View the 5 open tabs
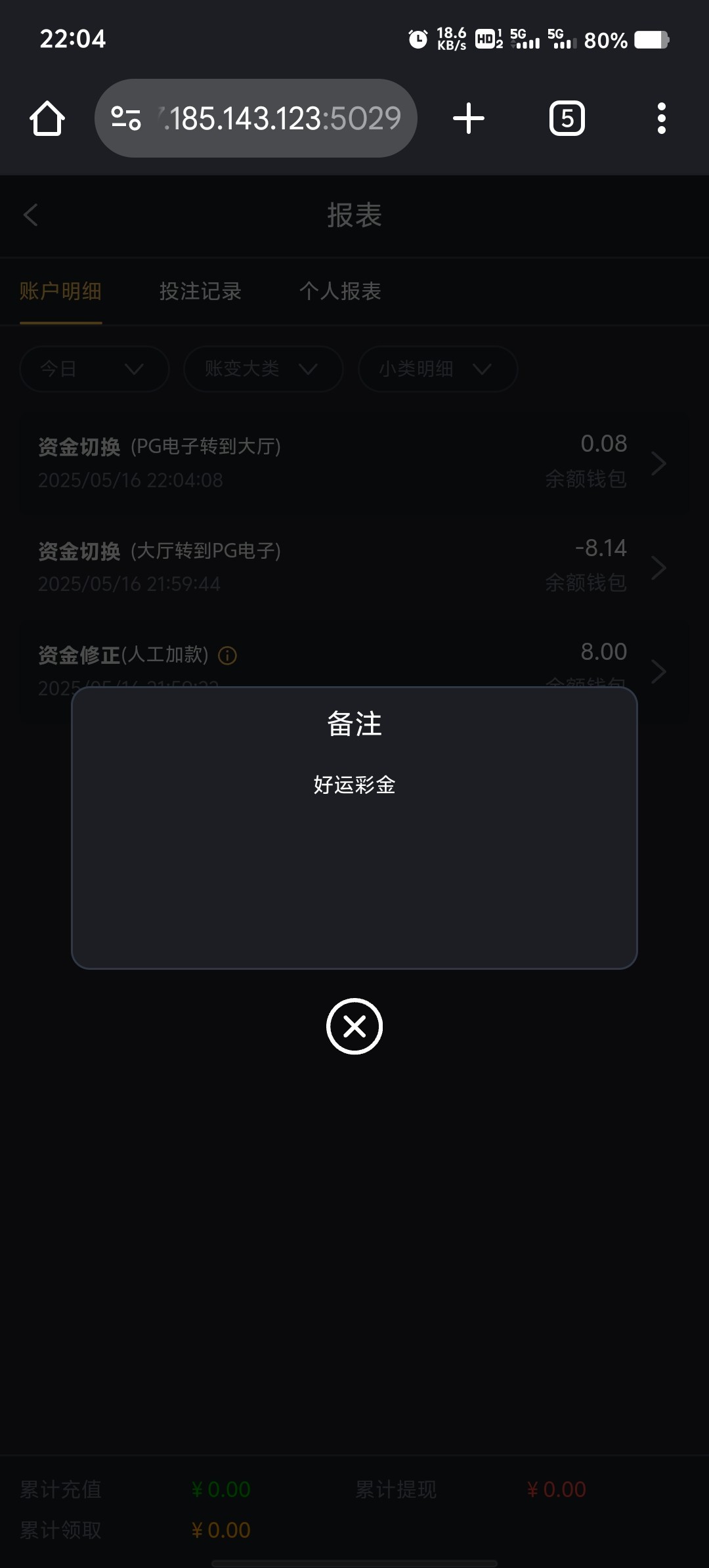709x1568 pixels. [x=567, y=118]
